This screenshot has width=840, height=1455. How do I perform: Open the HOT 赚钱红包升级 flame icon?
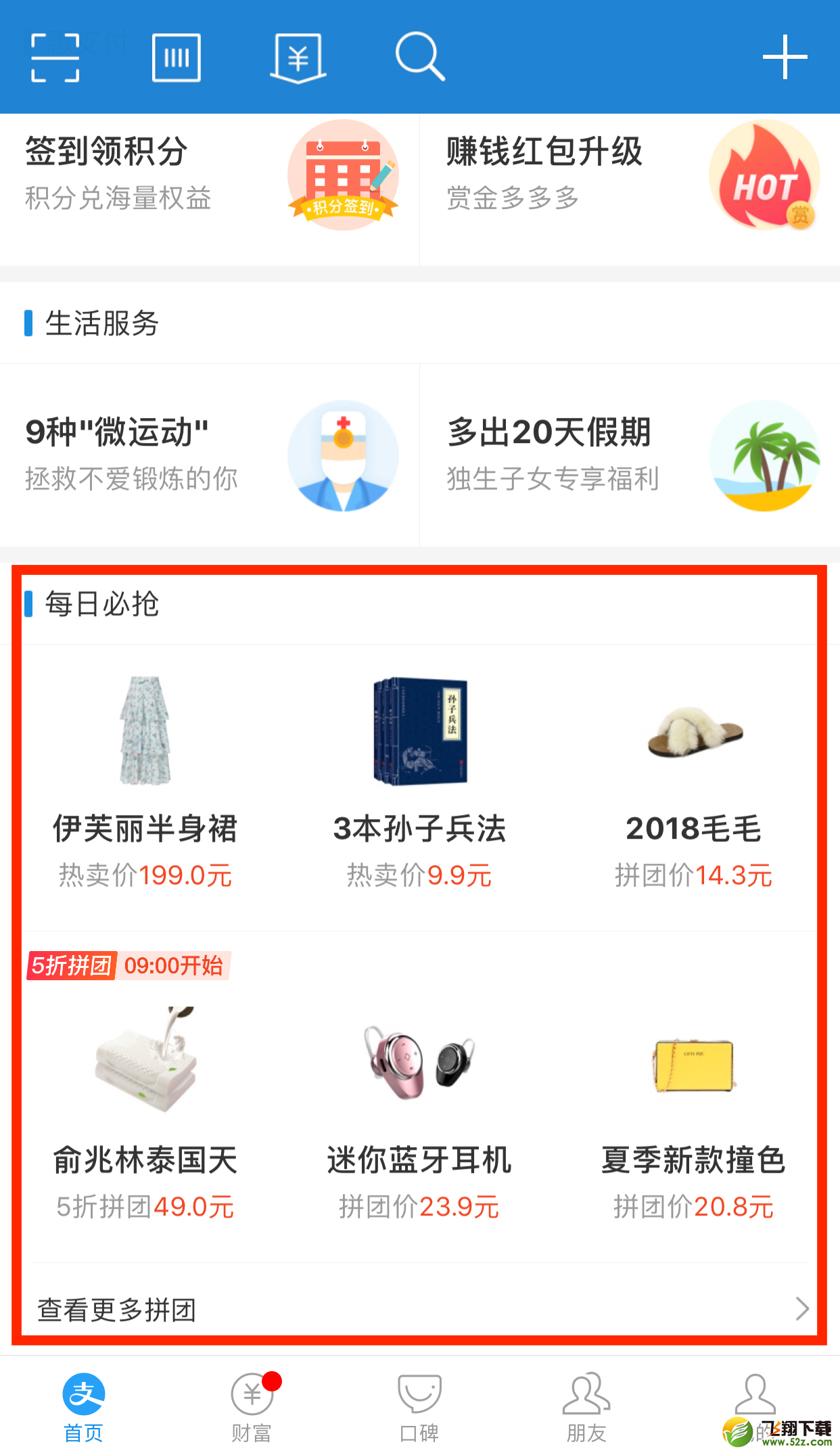coord(763,175)
